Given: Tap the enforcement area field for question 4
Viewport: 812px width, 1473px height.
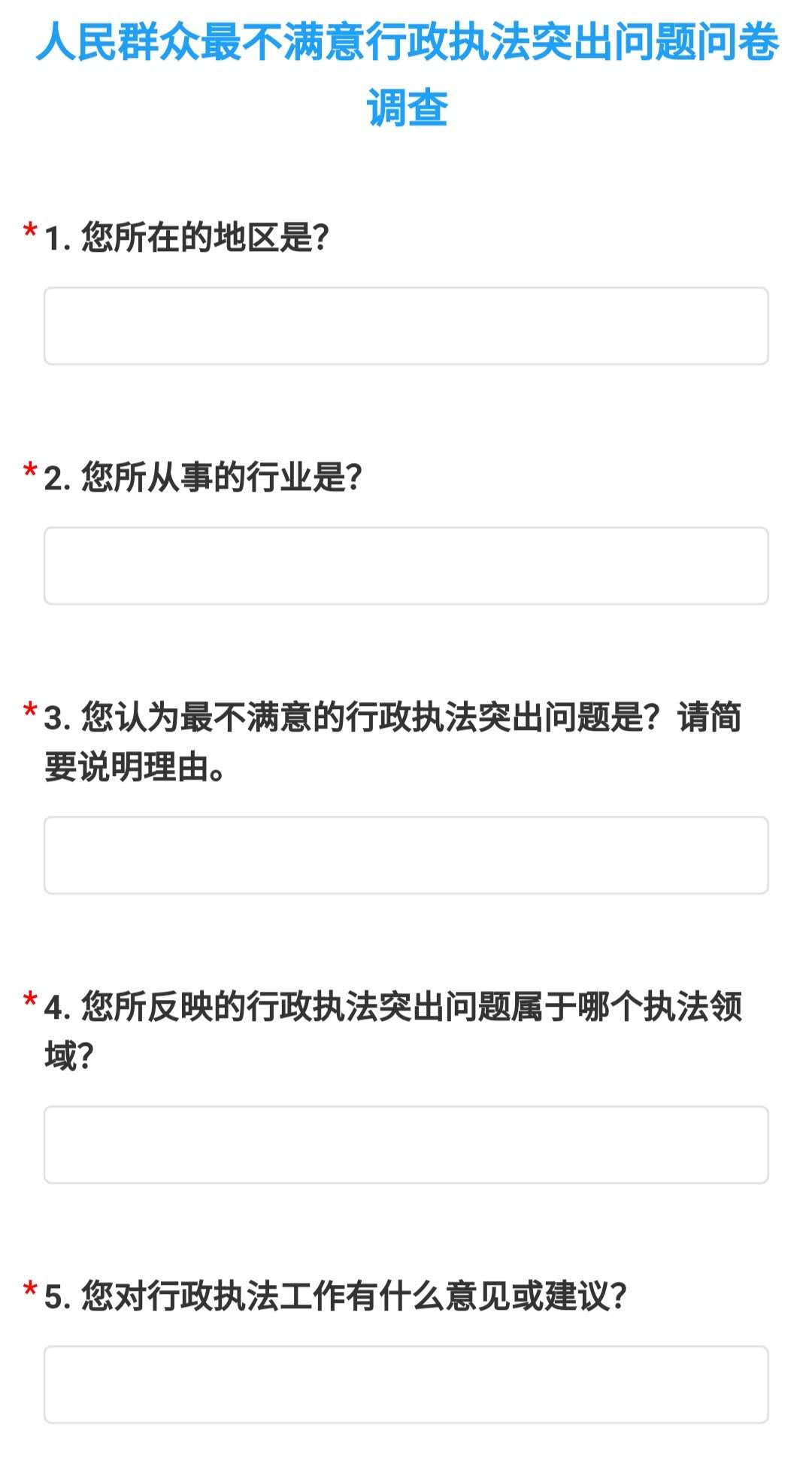Looking at the screenshot, I should point(406,1144).
